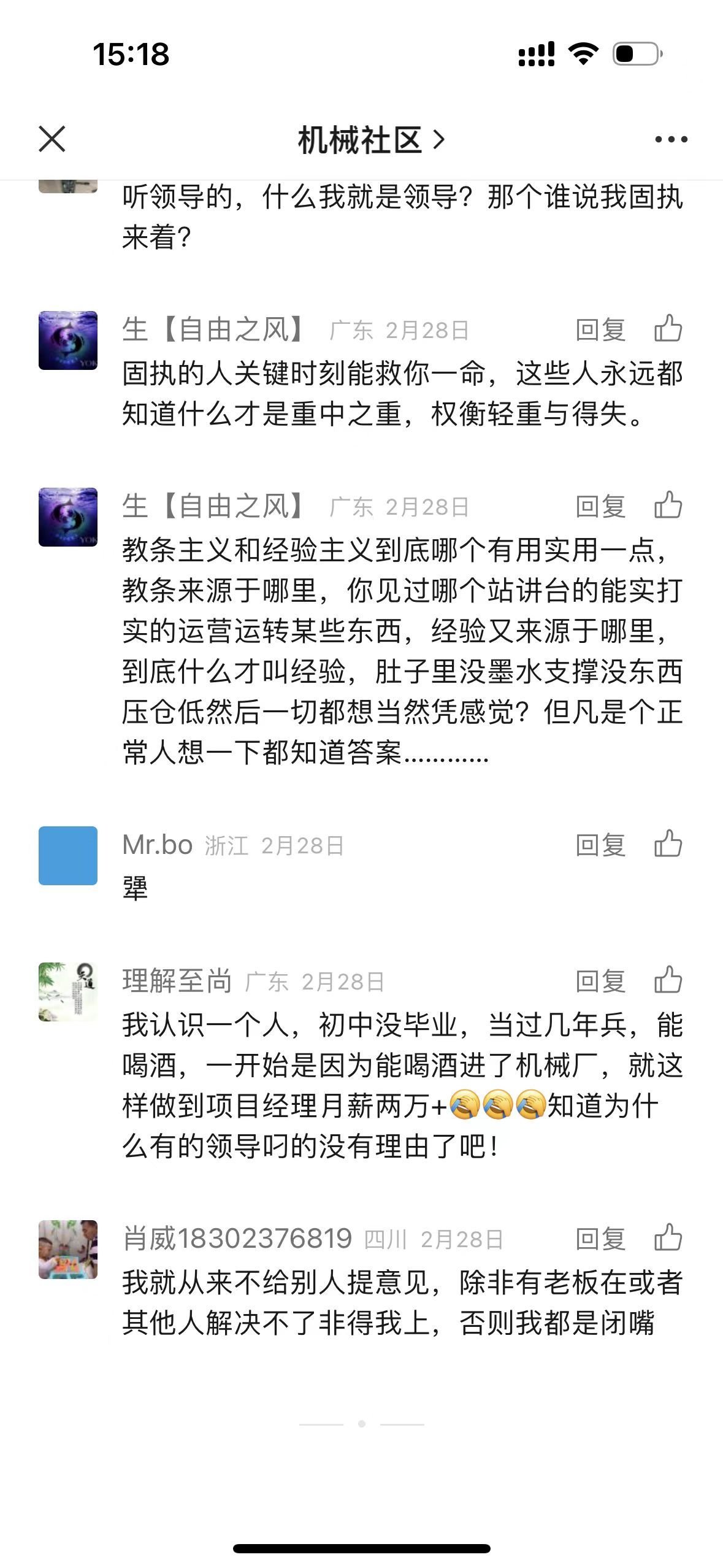Reply to 生【自由之风】's 教条主义 comment
The image size is (723, 1568).
point(600,507)
